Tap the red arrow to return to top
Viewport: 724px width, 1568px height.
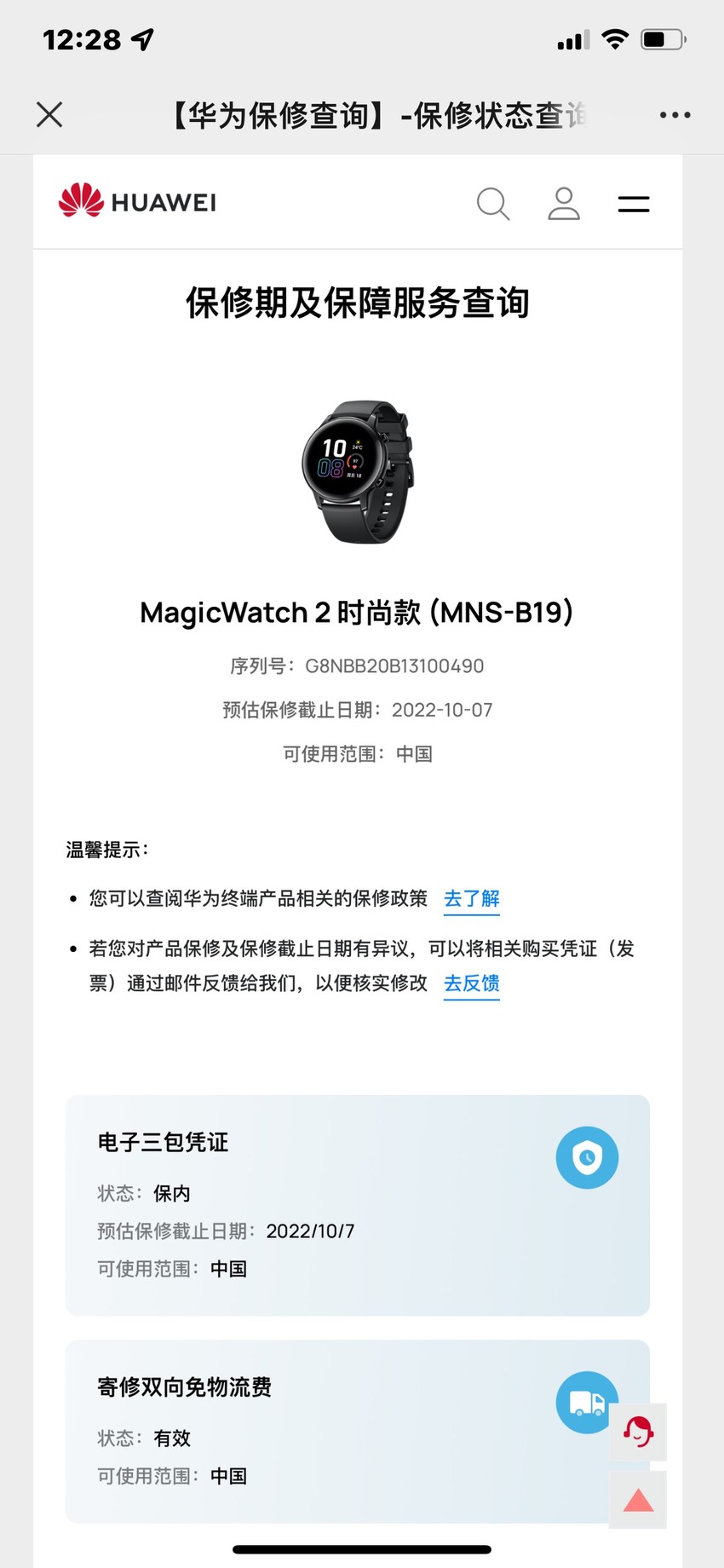click(638, 1500)
